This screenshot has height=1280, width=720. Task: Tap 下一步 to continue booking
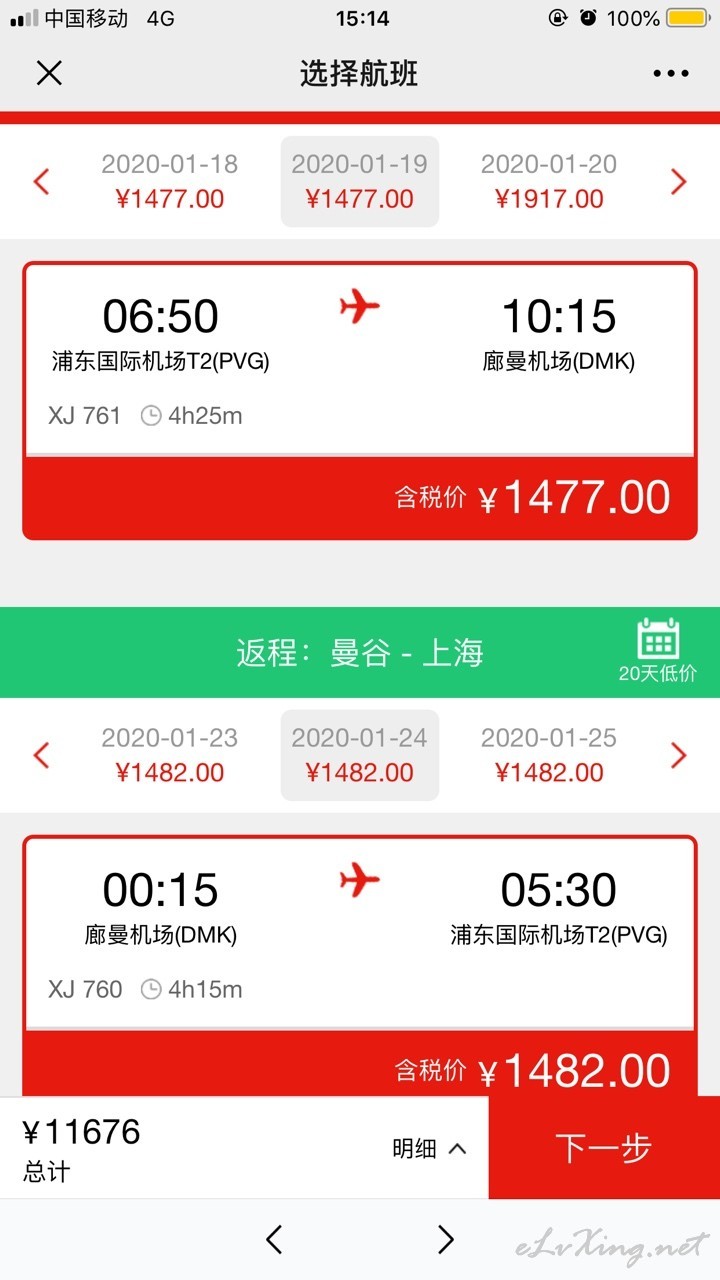click(x=604, y=1147)
